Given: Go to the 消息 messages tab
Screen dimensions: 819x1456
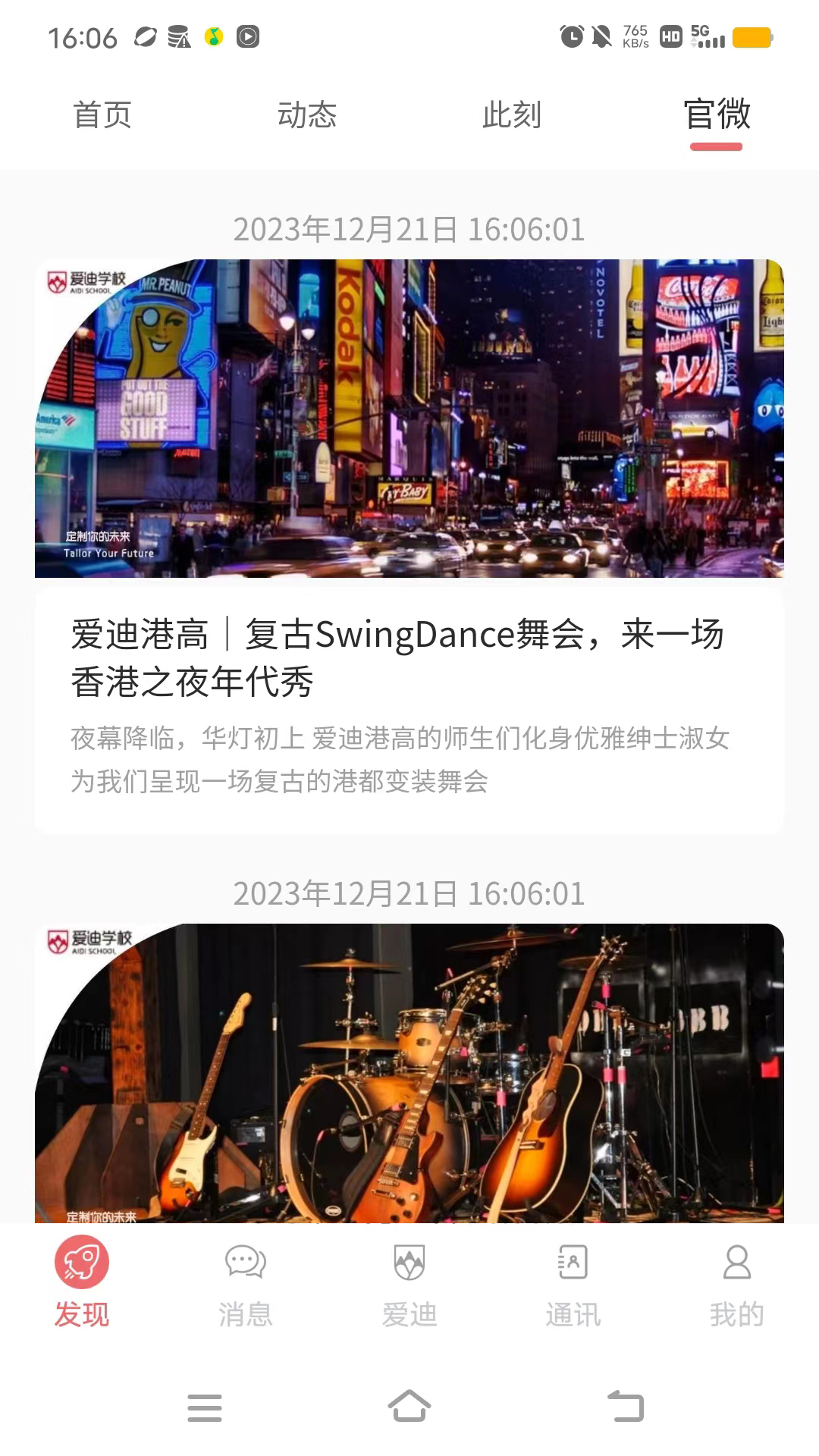Looking at the screenshot, I should click(246, 1282).
